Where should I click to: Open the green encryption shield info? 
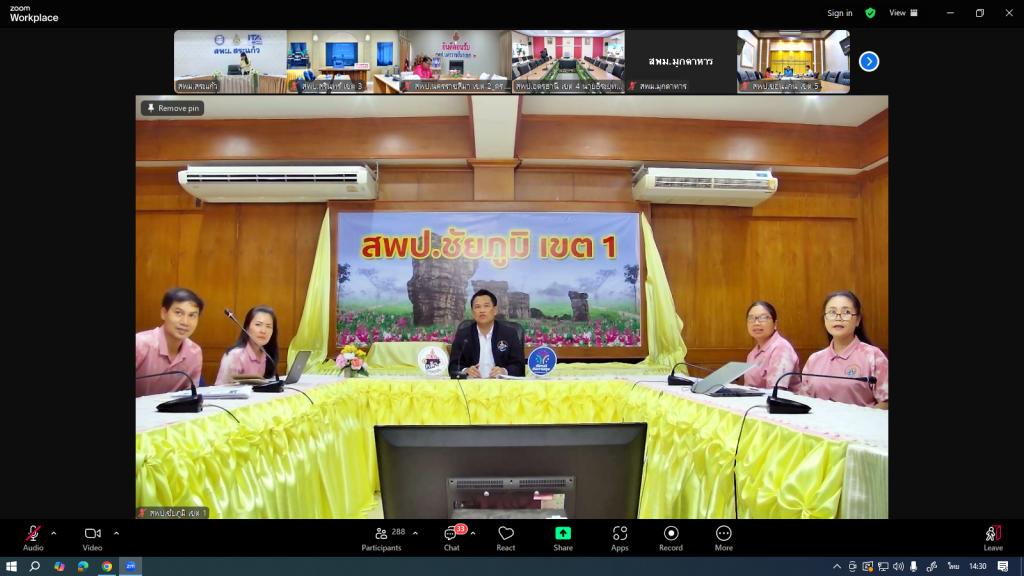click(x=871, y=13)
